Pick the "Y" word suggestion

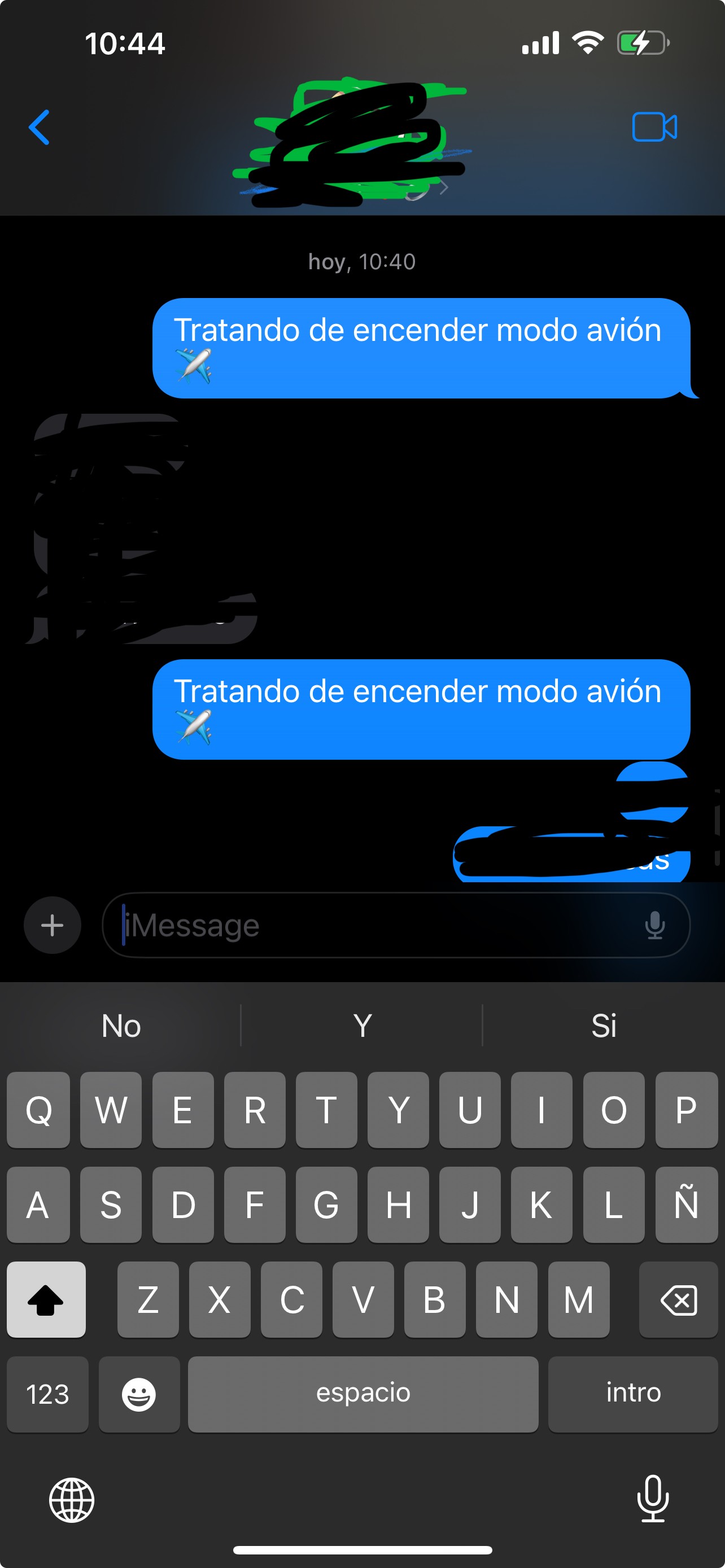point(362,1026)
